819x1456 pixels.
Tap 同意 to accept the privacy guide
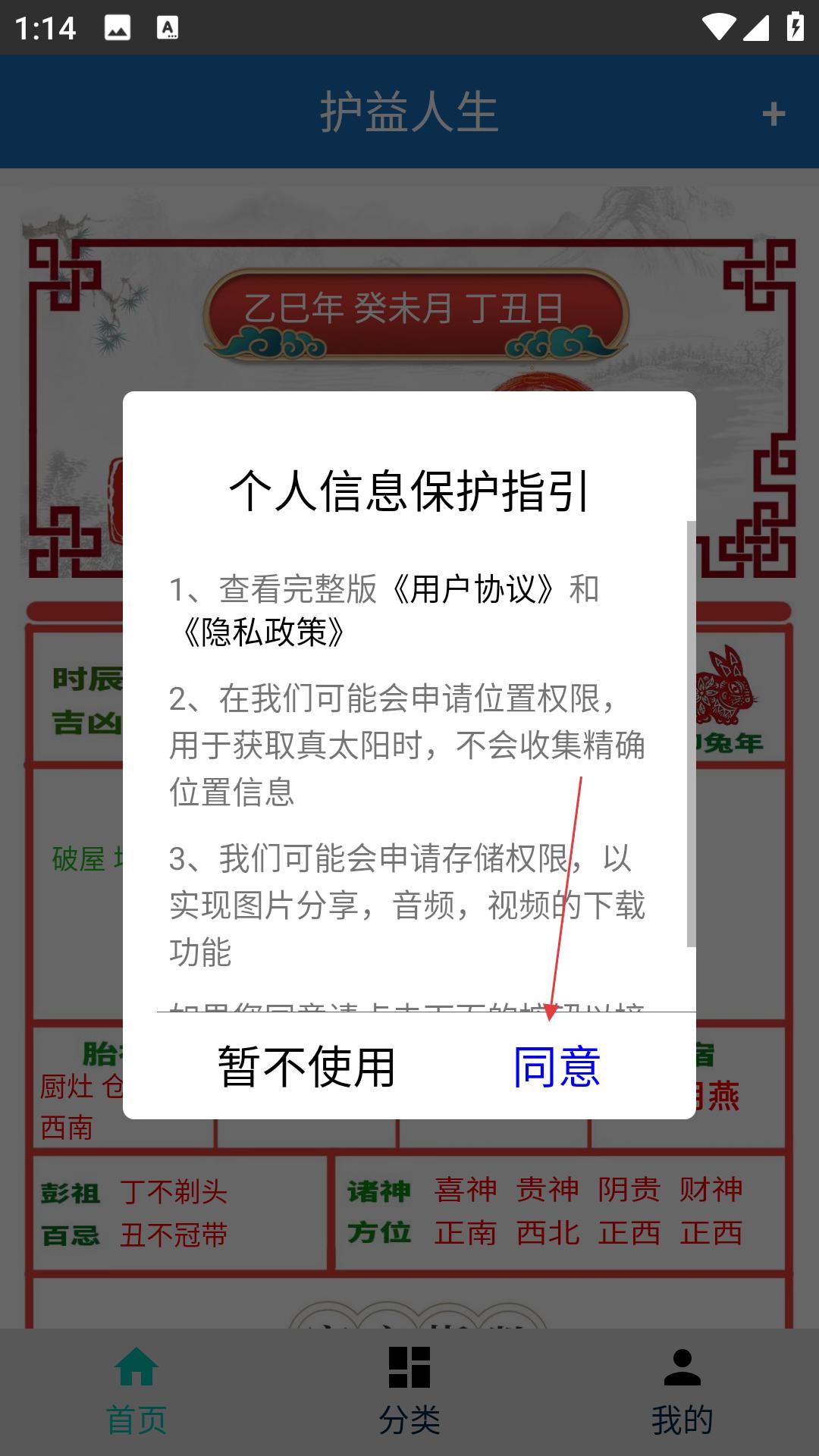(x=557, y=1066)
